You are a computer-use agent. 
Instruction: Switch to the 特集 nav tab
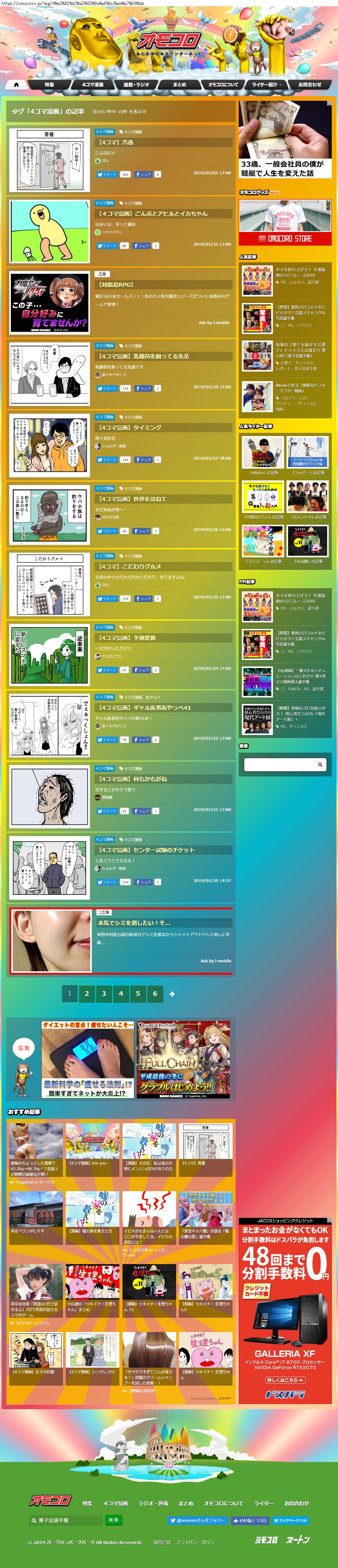point(49,85)
